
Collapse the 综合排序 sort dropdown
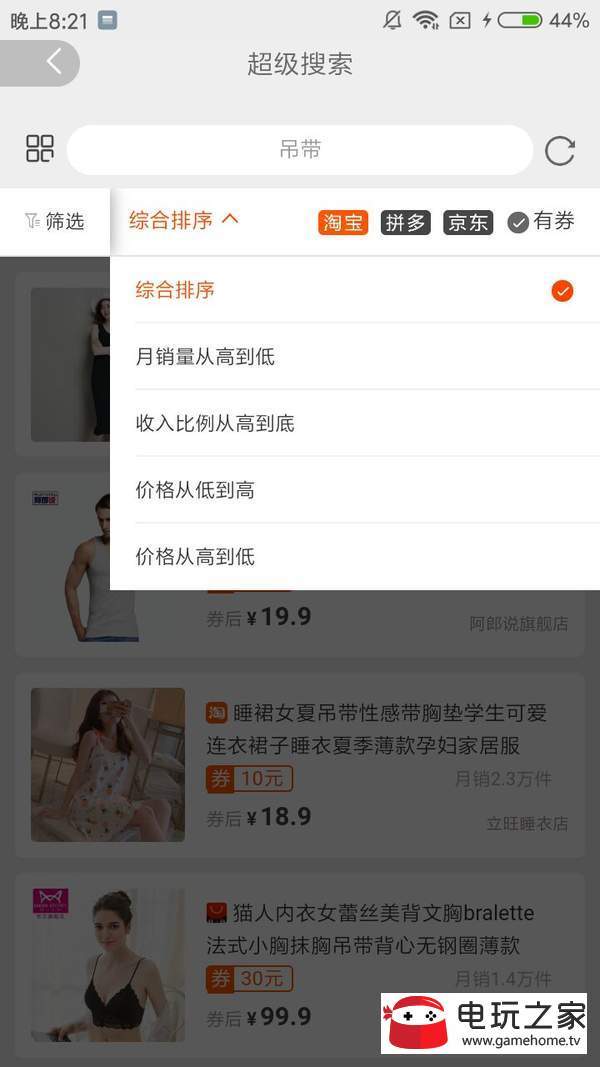[184, 220]
